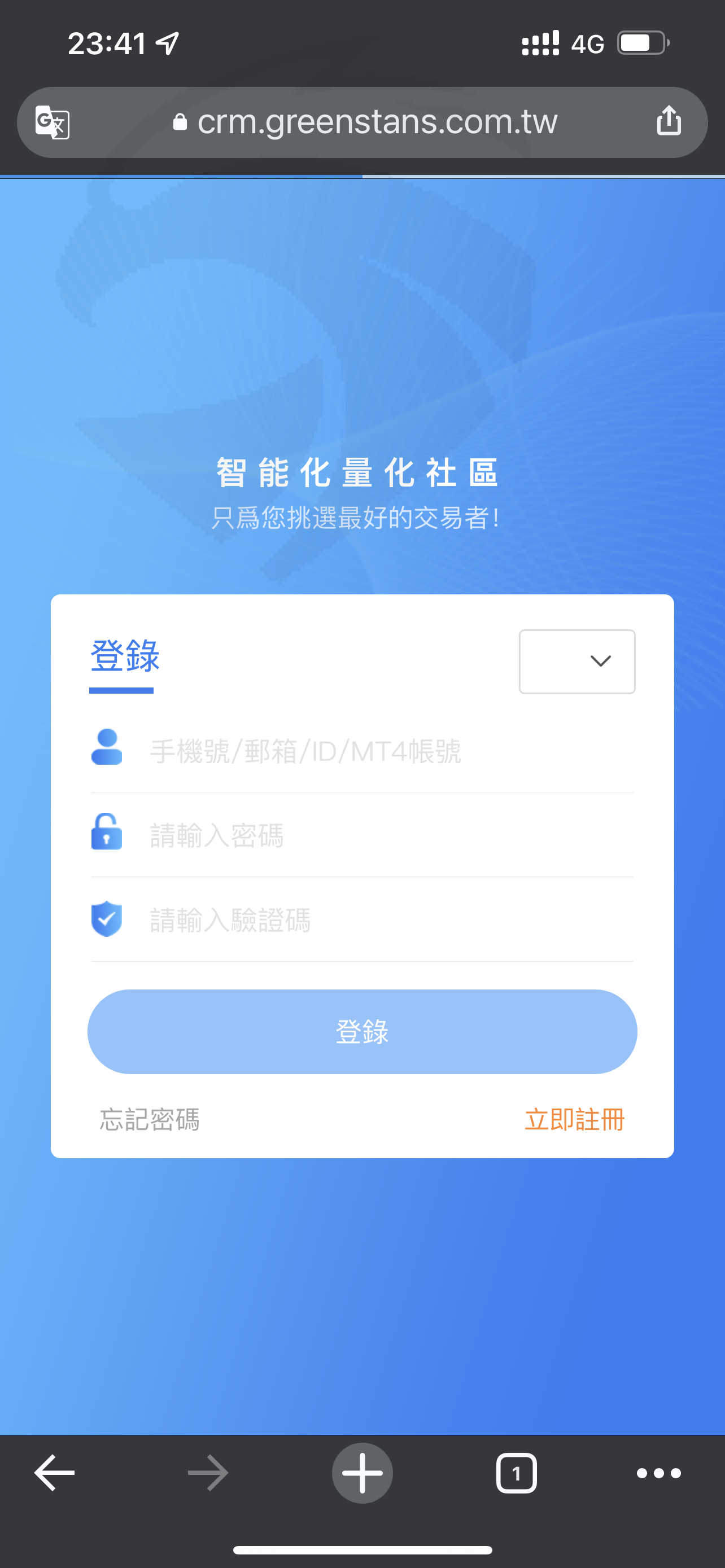The width and height of the screenshot is (725, 1568).
Task: Tap the large 登錄 login button
Action: [x=362, y=1032]
